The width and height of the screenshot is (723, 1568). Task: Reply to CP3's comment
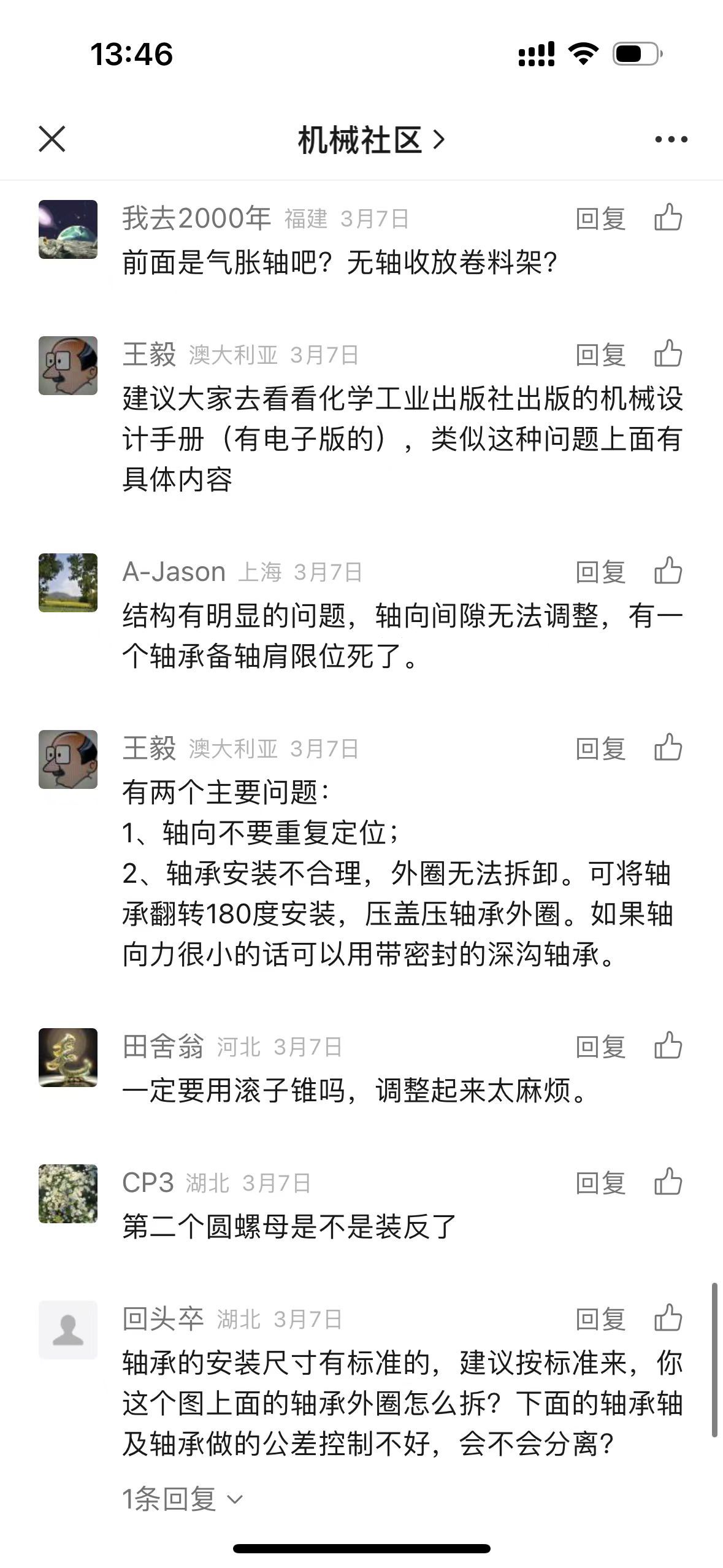(x=600, y=1183)
